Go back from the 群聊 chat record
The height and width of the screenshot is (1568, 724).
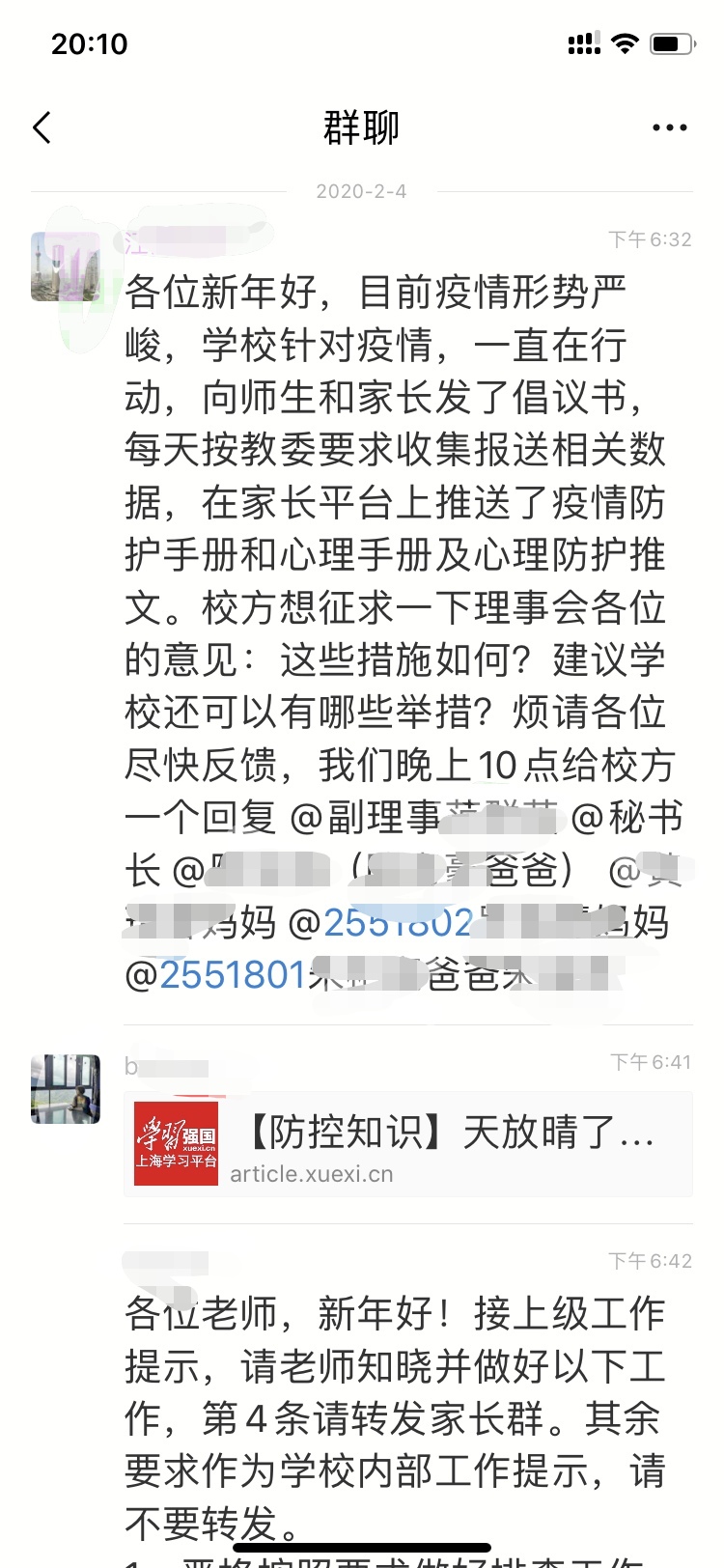42,128
